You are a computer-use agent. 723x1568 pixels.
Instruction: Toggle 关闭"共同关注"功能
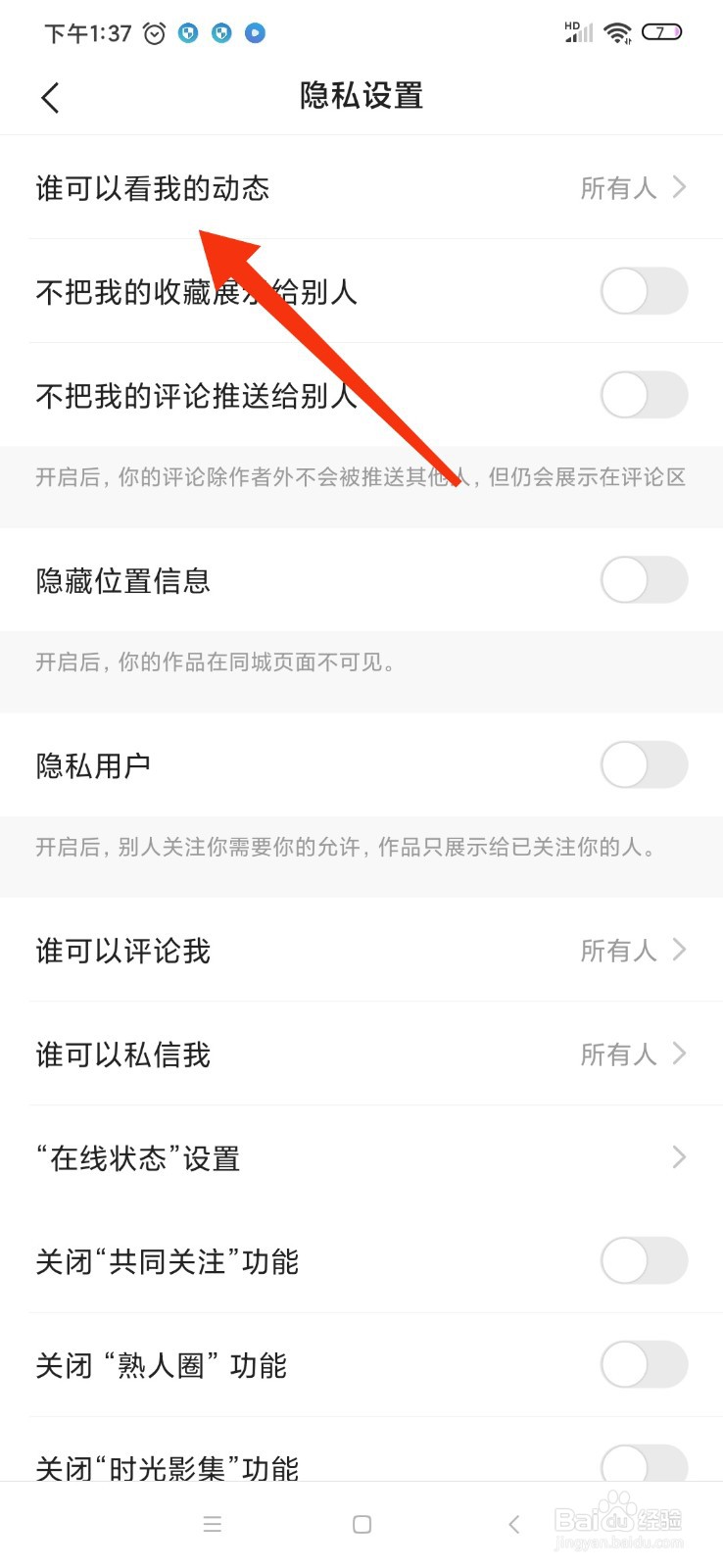pyautogui.click(x=644, y=1261)
